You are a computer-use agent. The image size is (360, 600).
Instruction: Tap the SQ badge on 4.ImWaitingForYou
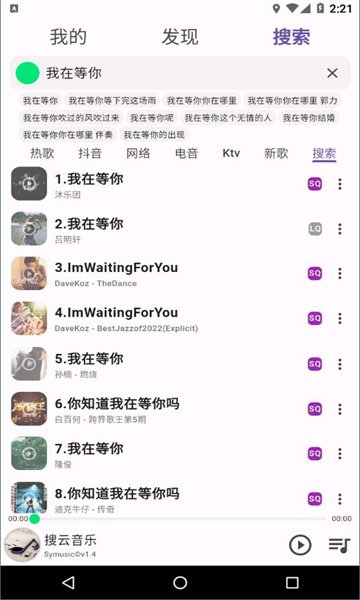tap(315, 318)
